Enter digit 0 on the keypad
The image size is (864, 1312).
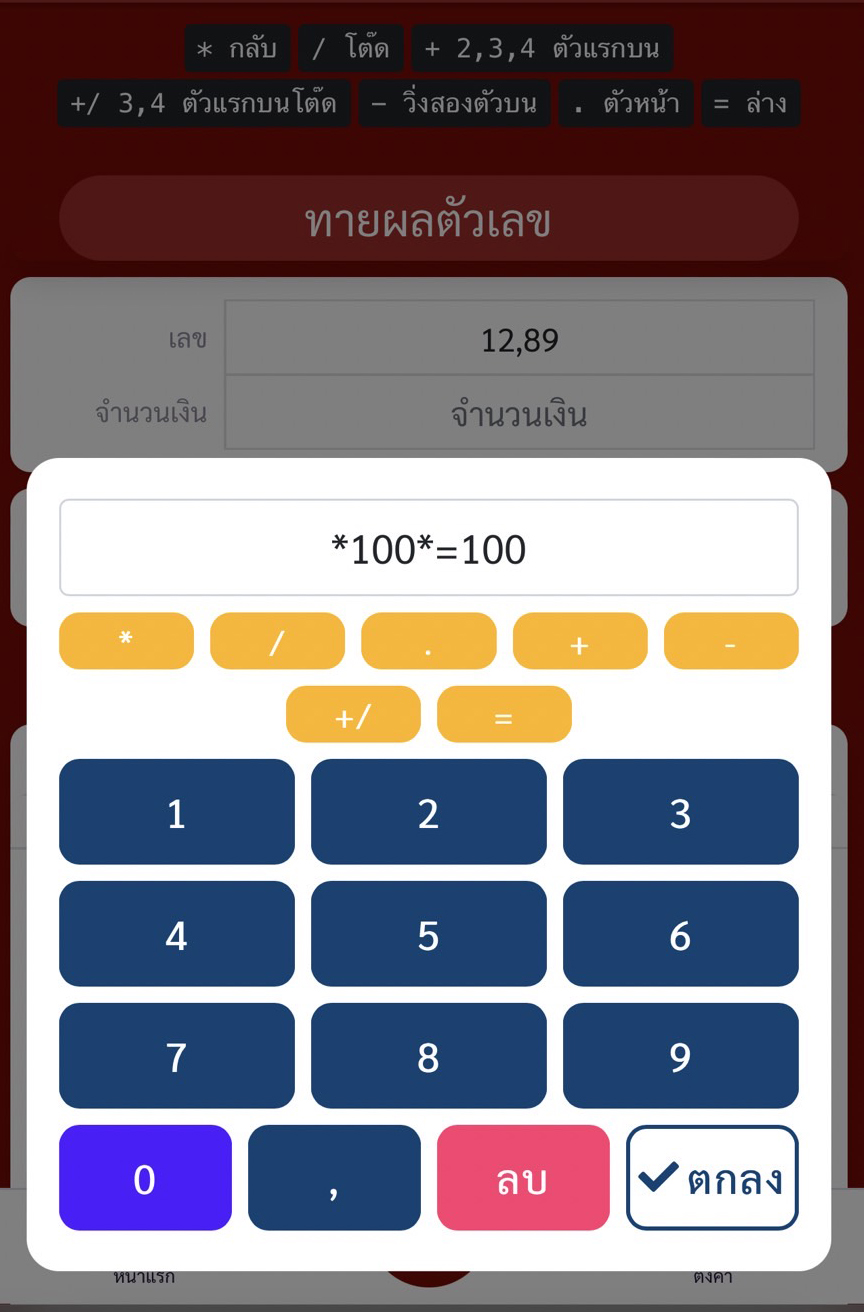[145, 1178]
